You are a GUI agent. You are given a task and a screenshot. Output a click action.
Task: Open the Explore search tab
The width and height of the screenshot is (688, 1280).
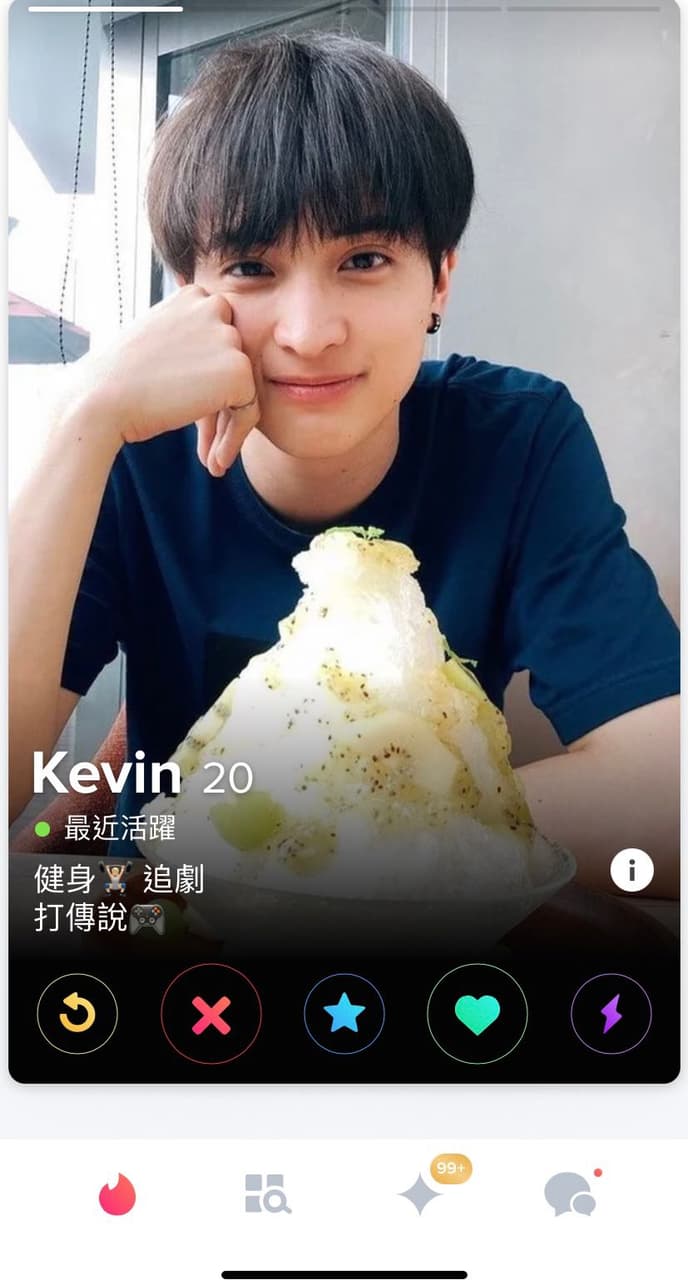pos(267,1194)
